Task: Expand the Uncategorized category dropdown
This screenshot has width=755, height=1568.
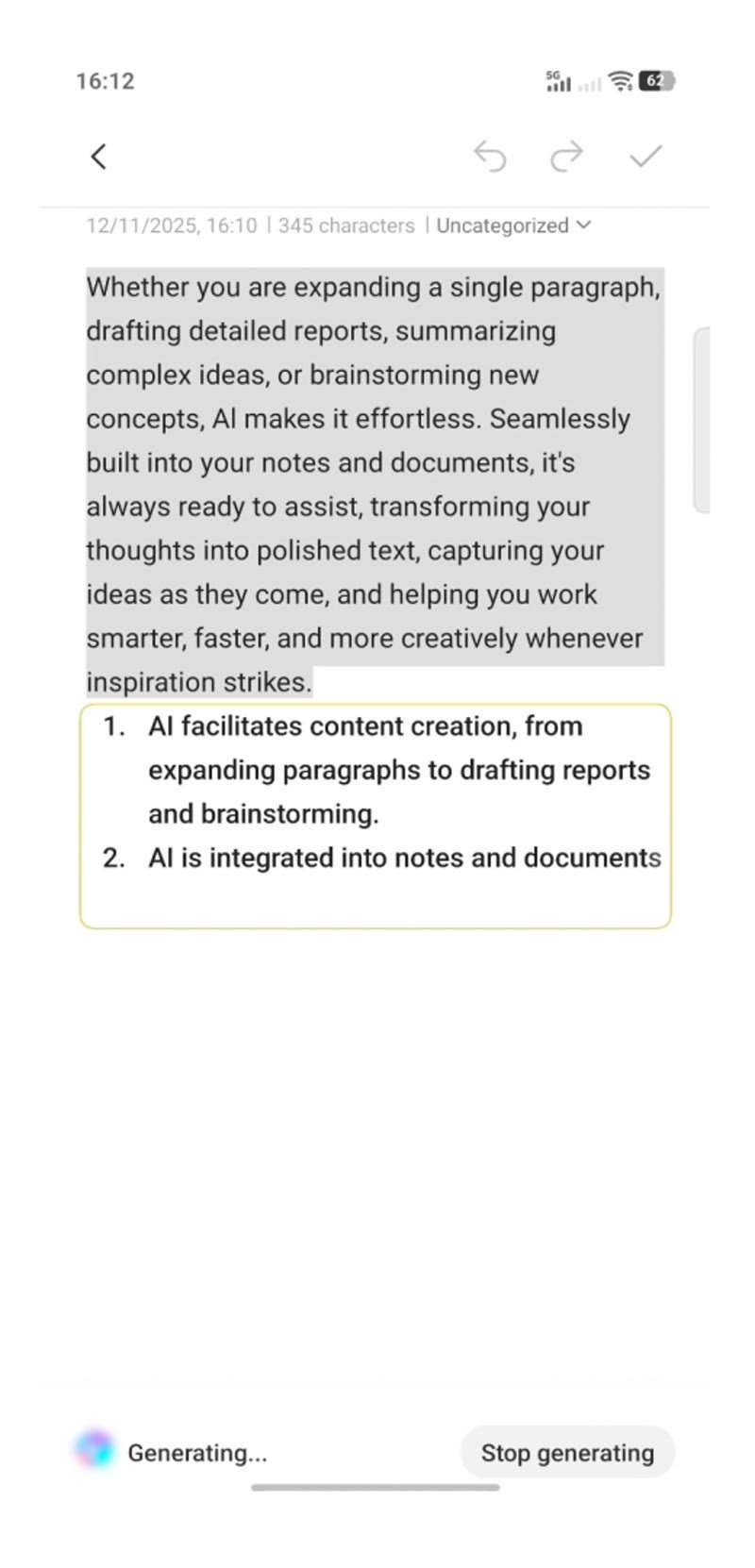Action: 513,225
